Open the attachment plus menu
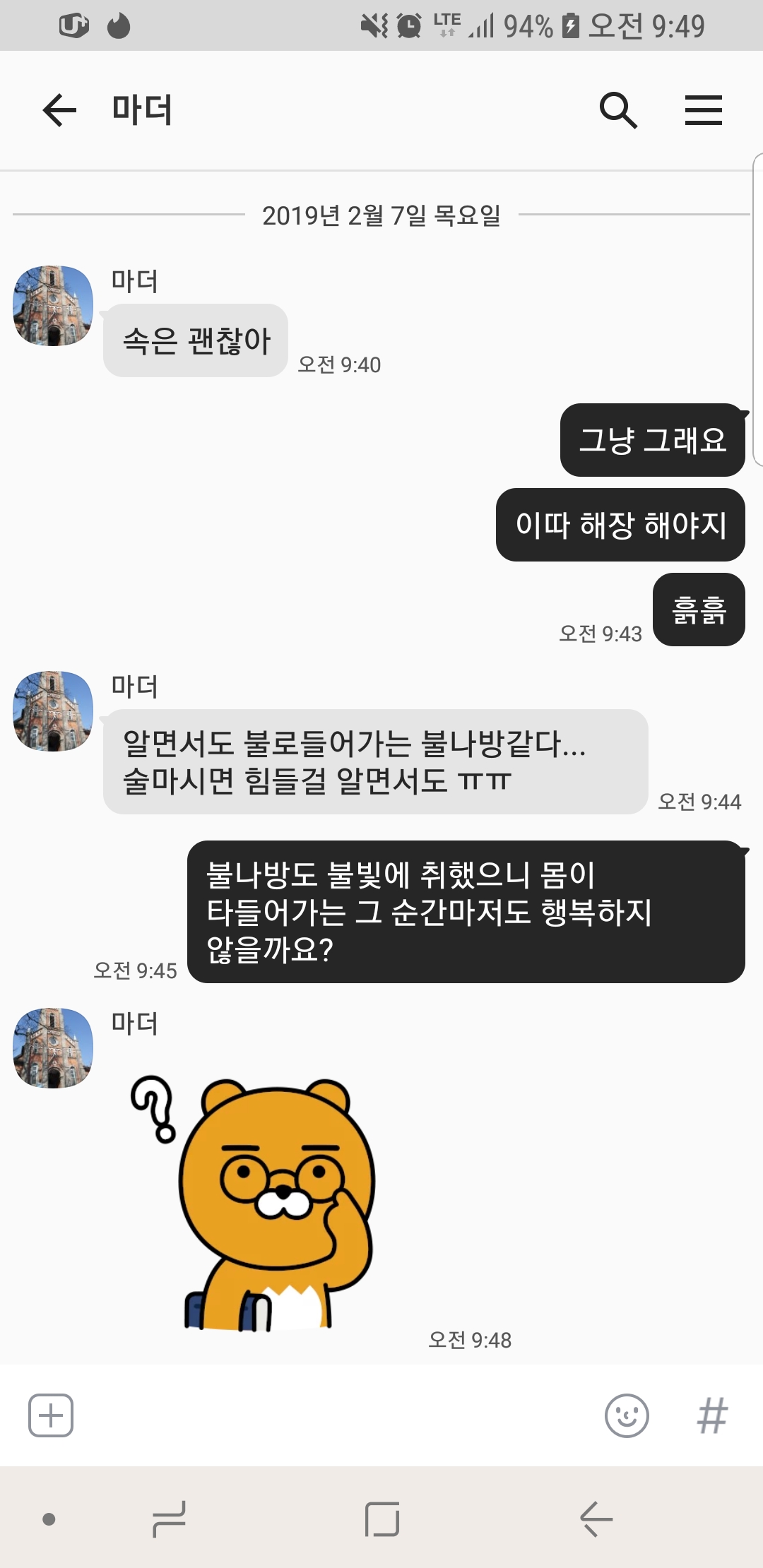763x1568 pixels. [x=51, y=1415]
